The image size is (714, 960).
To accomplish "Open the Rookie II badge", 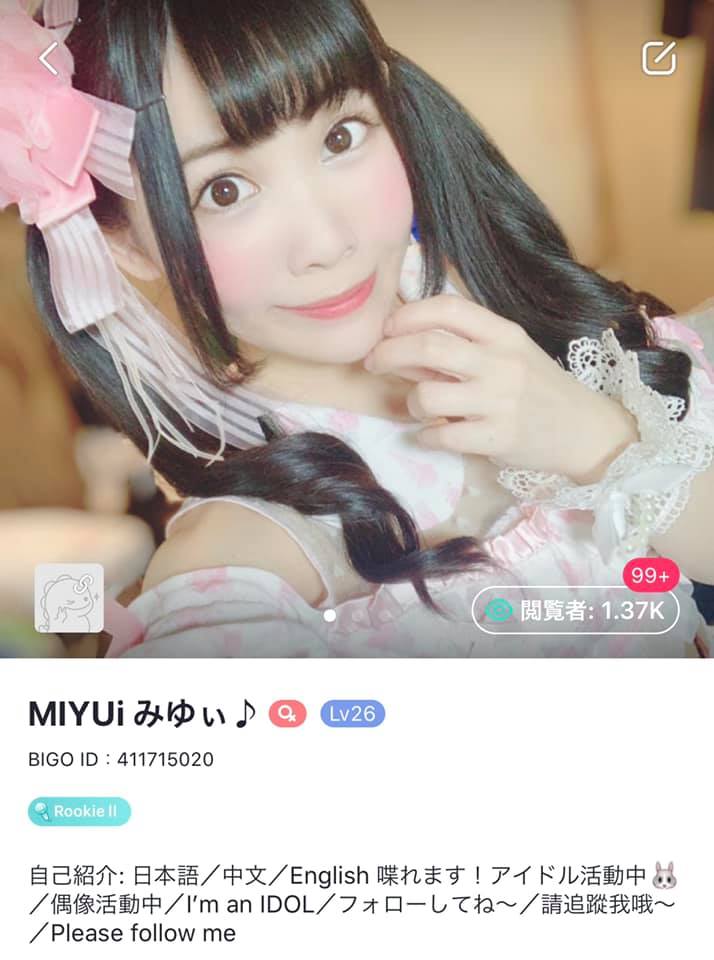I will tap(79, 811).
